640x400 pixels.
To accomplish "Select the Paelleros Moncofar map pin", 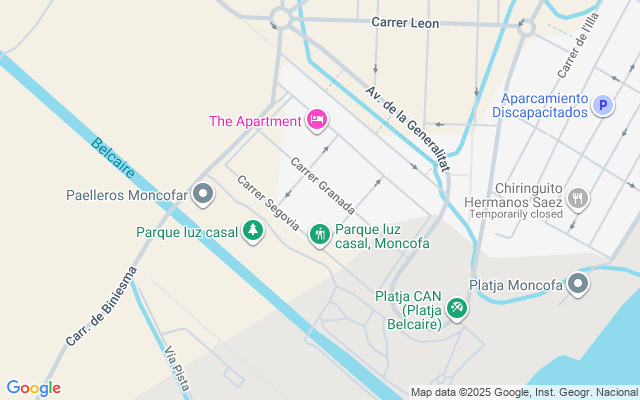I will [203, 194].
